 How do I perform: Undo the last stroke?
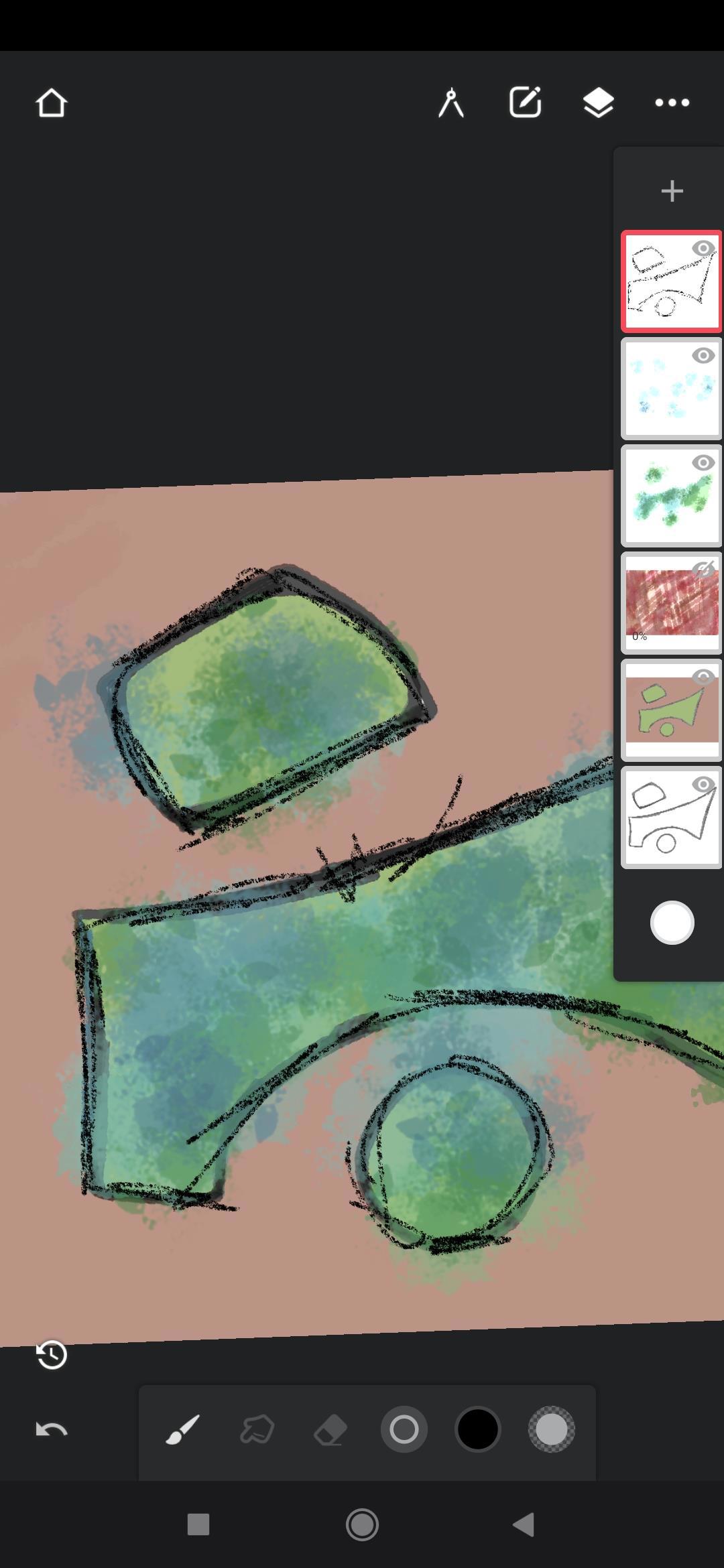point(52,1429)
